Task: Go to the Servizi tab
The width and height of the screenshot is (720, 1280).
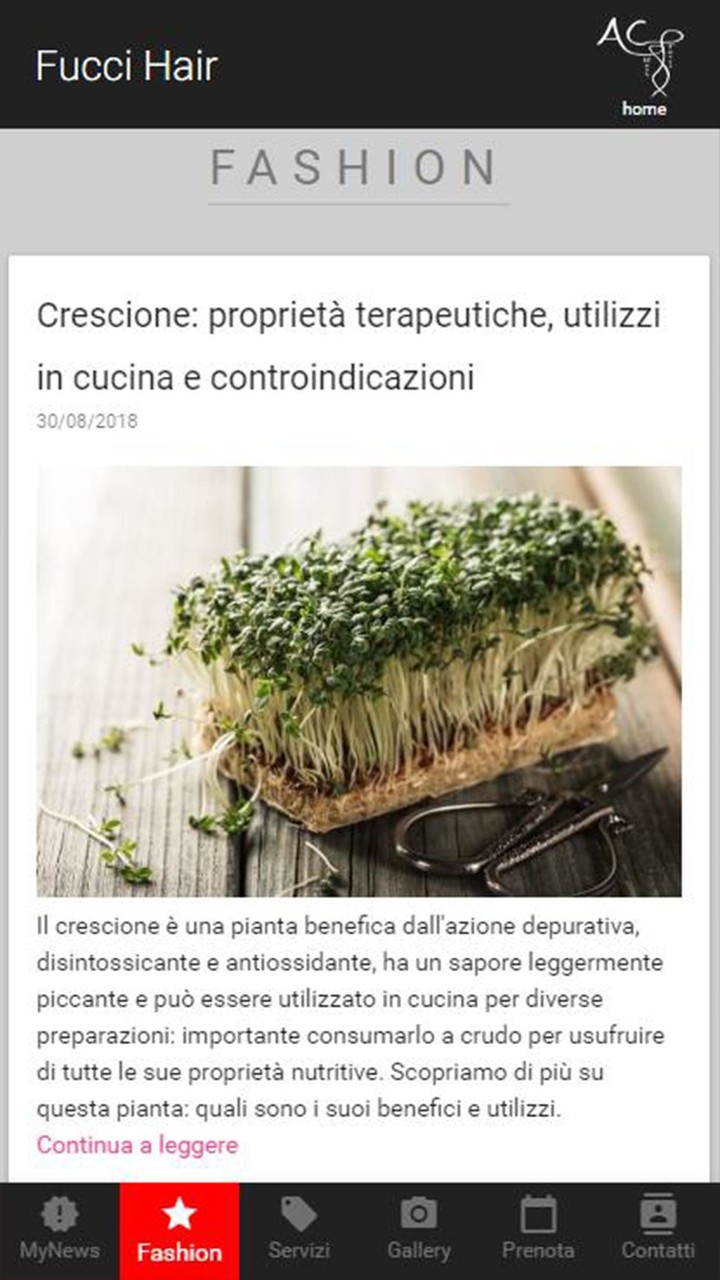Action: tap(299, 1231)
